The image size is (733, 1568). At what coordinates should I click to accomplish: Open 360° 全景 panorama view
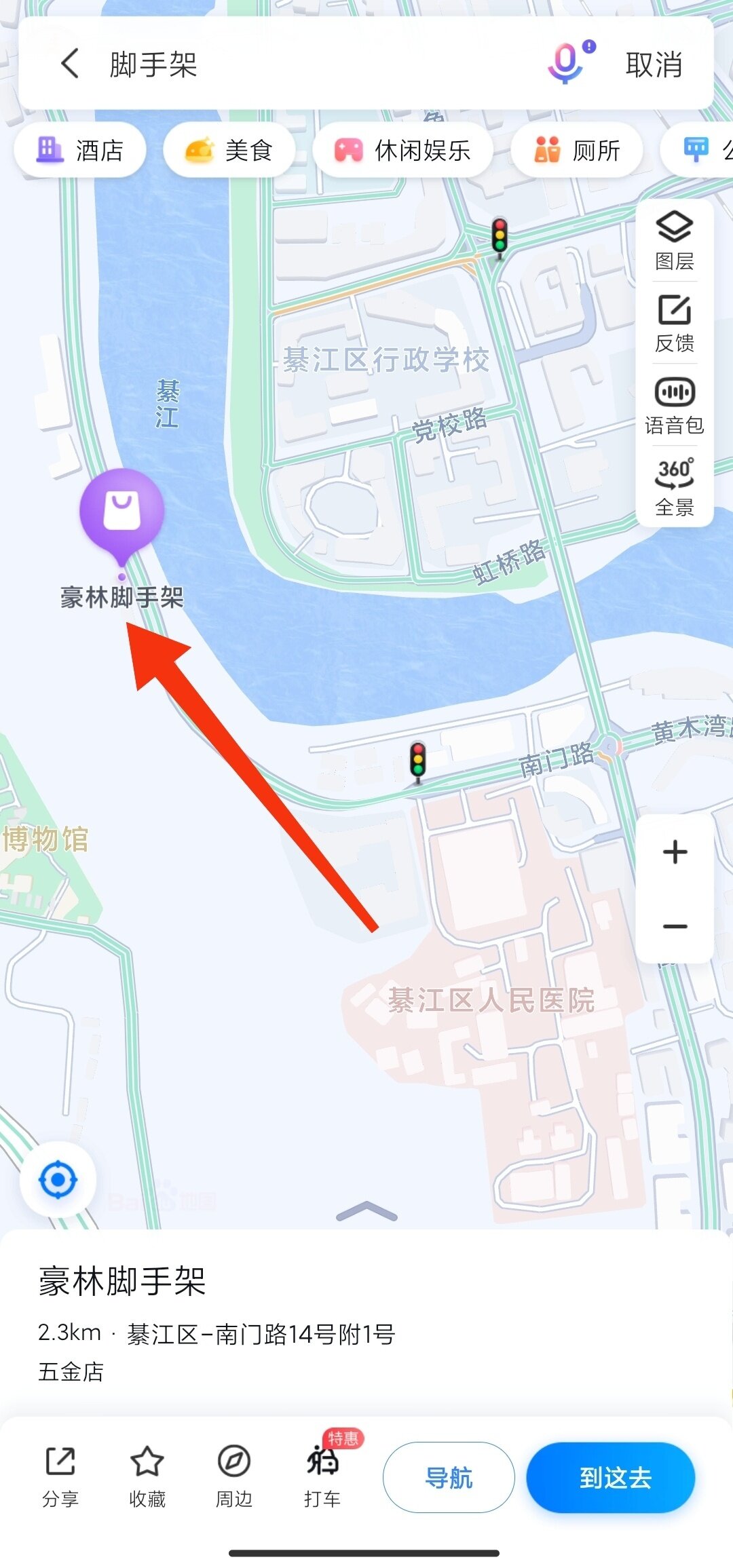[x=675, y=487]
